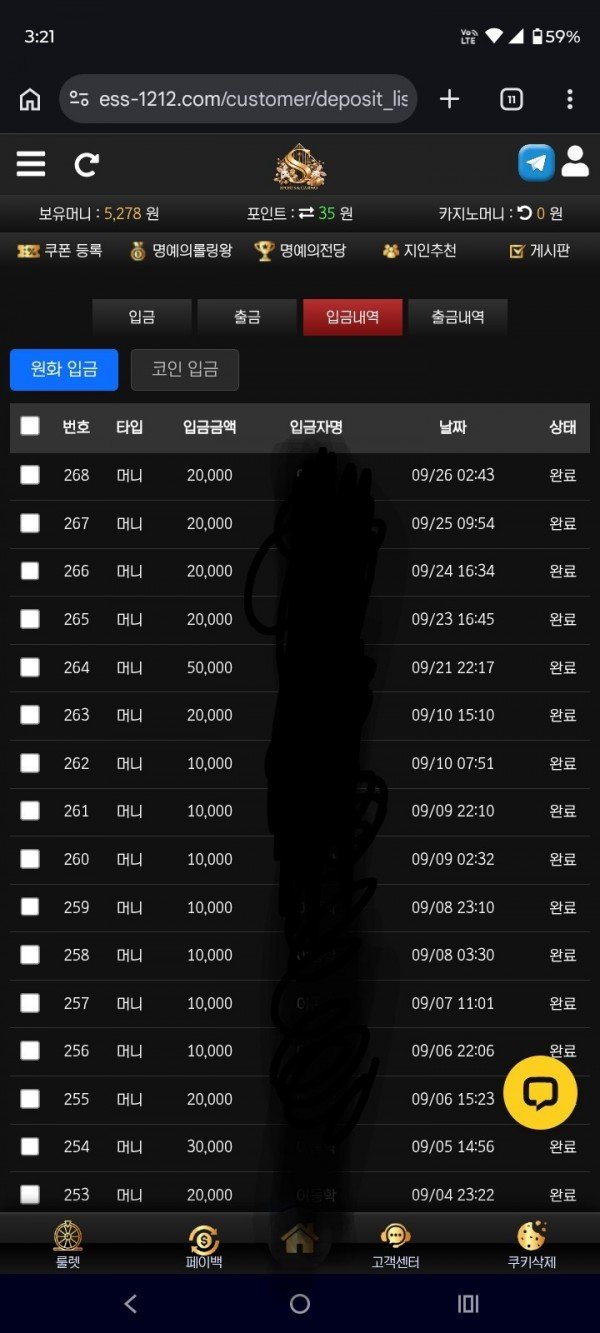This screenshot has width=600, height=1333.
Task: Open the 출금내역 tab
Action: tap(458, 317)
